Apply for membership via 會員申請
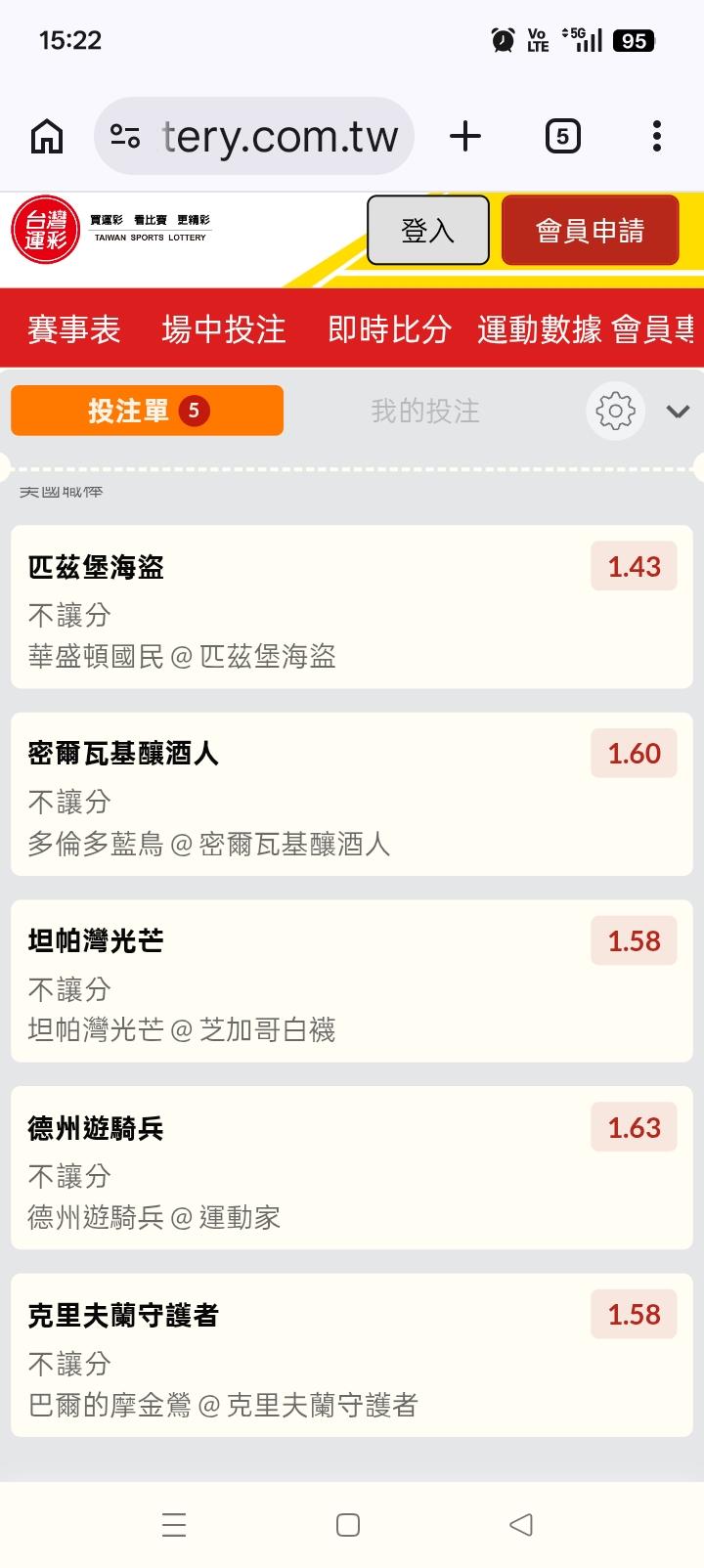Image resolution: width=704 pixels, height=1568 pixels. click(590, 231)
